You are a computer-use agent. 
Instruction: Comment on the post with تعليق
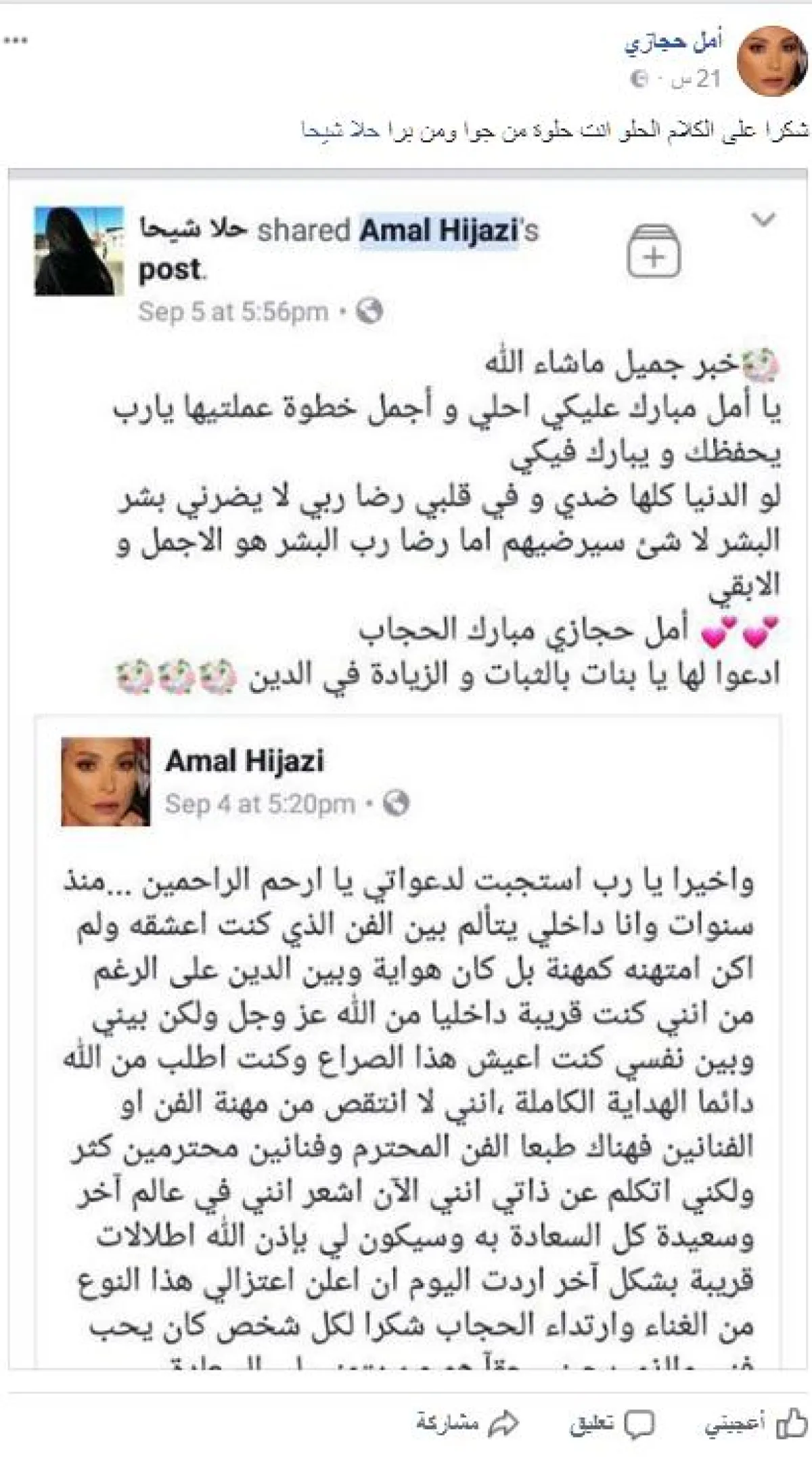[x=611, y=1422]
